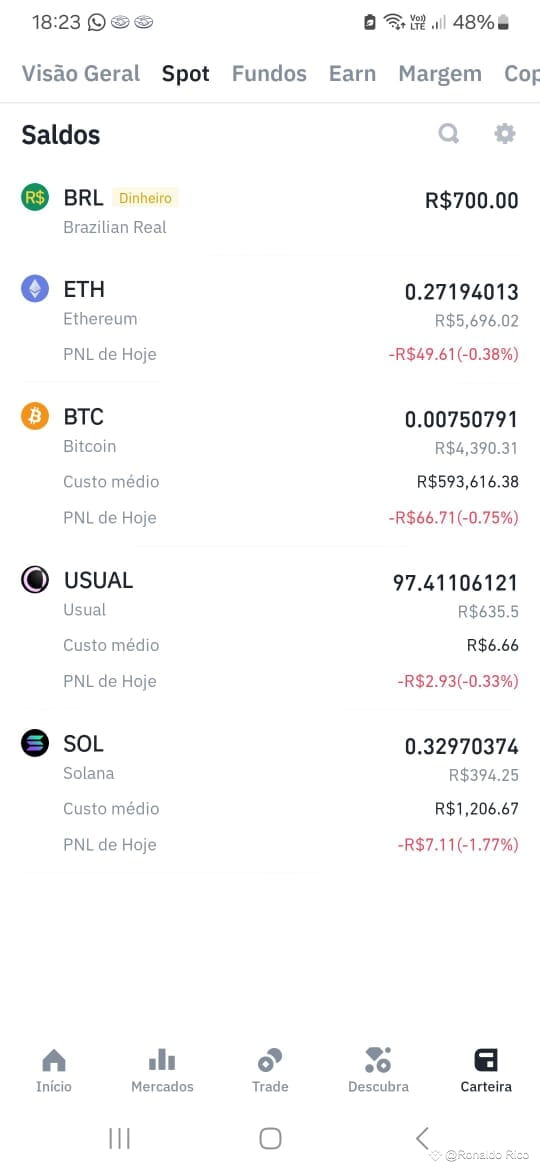This screenshot has height=1170, width=540.
Task: Select the Fundos tab
Action: click(x=269, y=73)
